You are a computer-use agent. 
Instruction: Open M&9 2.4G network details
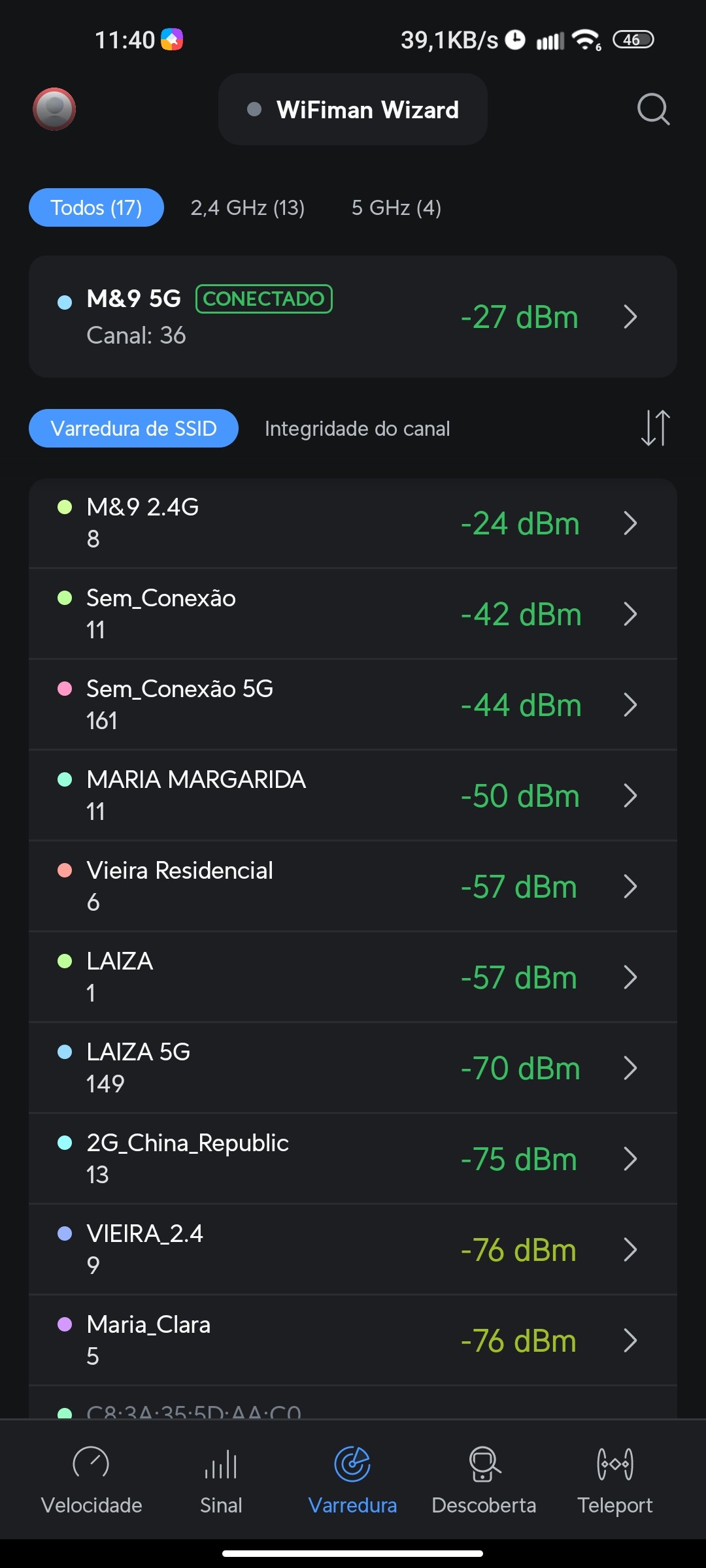pyautogui.click(x=353, y=523)
